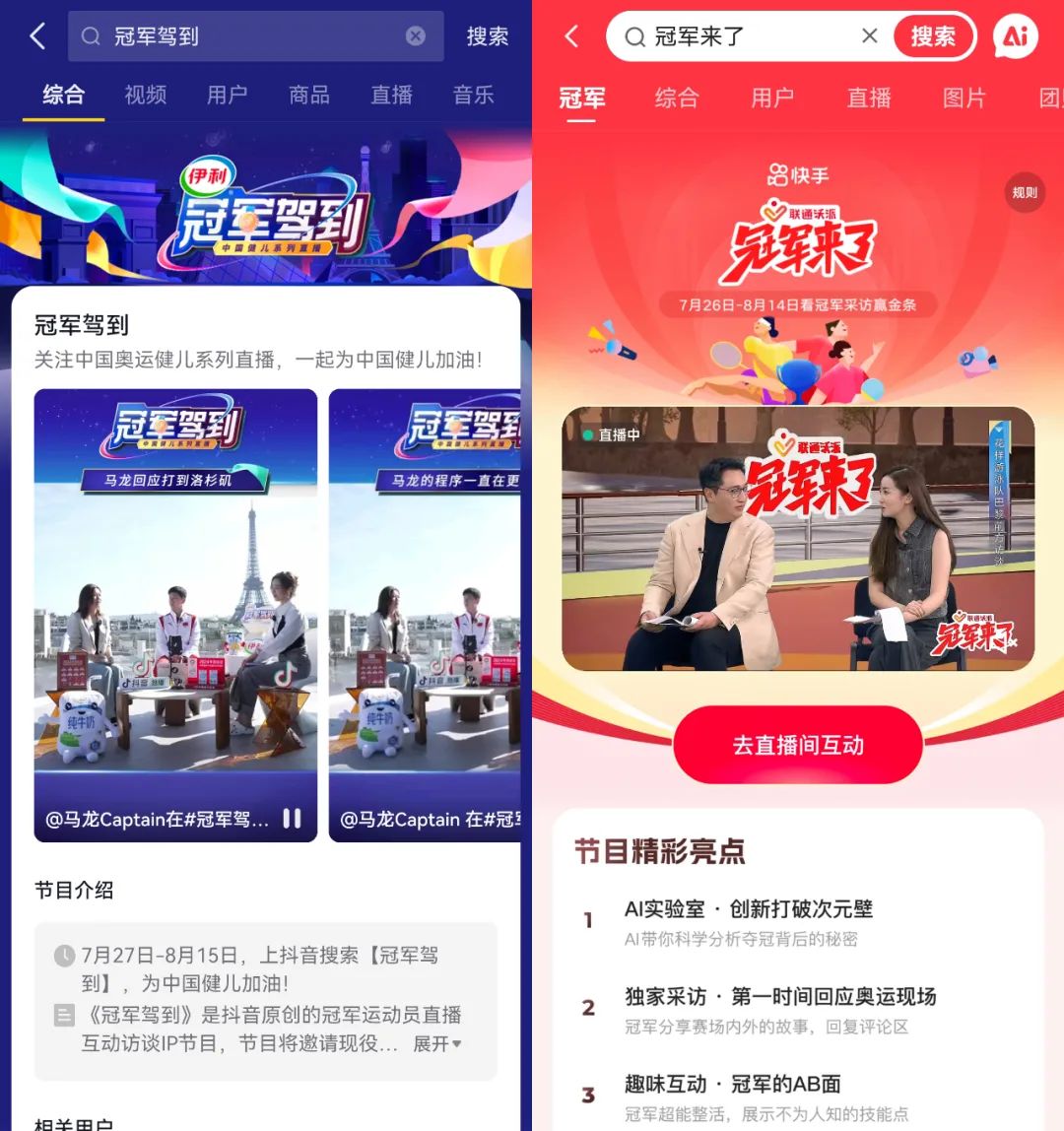Tap the plain-text 搜索 button beside 冠军驾到

tap(487, 36)
